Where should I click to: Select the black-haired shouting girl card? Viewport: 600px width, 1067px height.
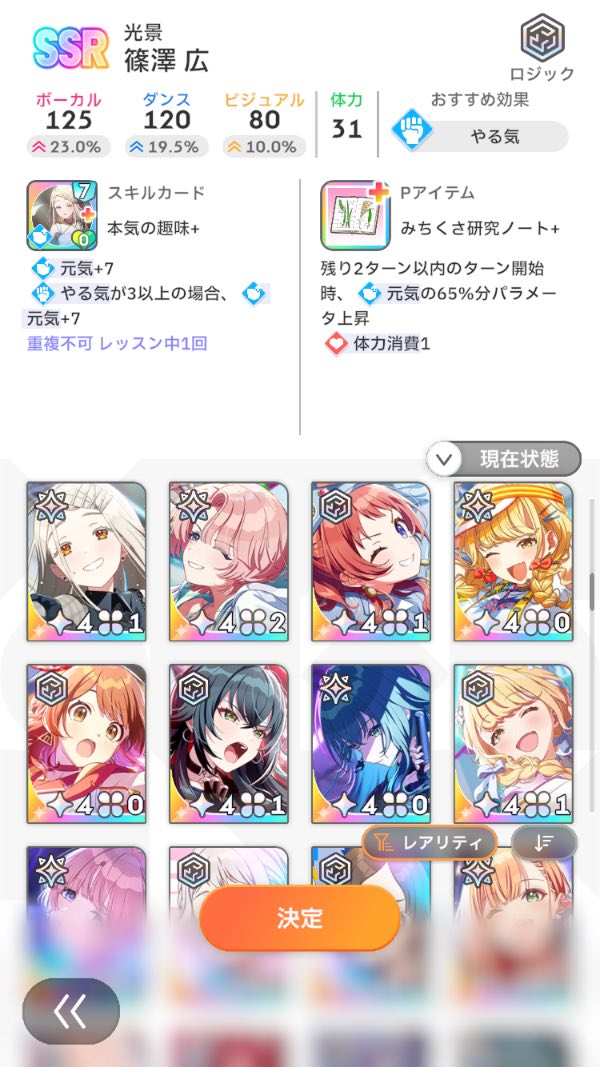coord(228,743)
